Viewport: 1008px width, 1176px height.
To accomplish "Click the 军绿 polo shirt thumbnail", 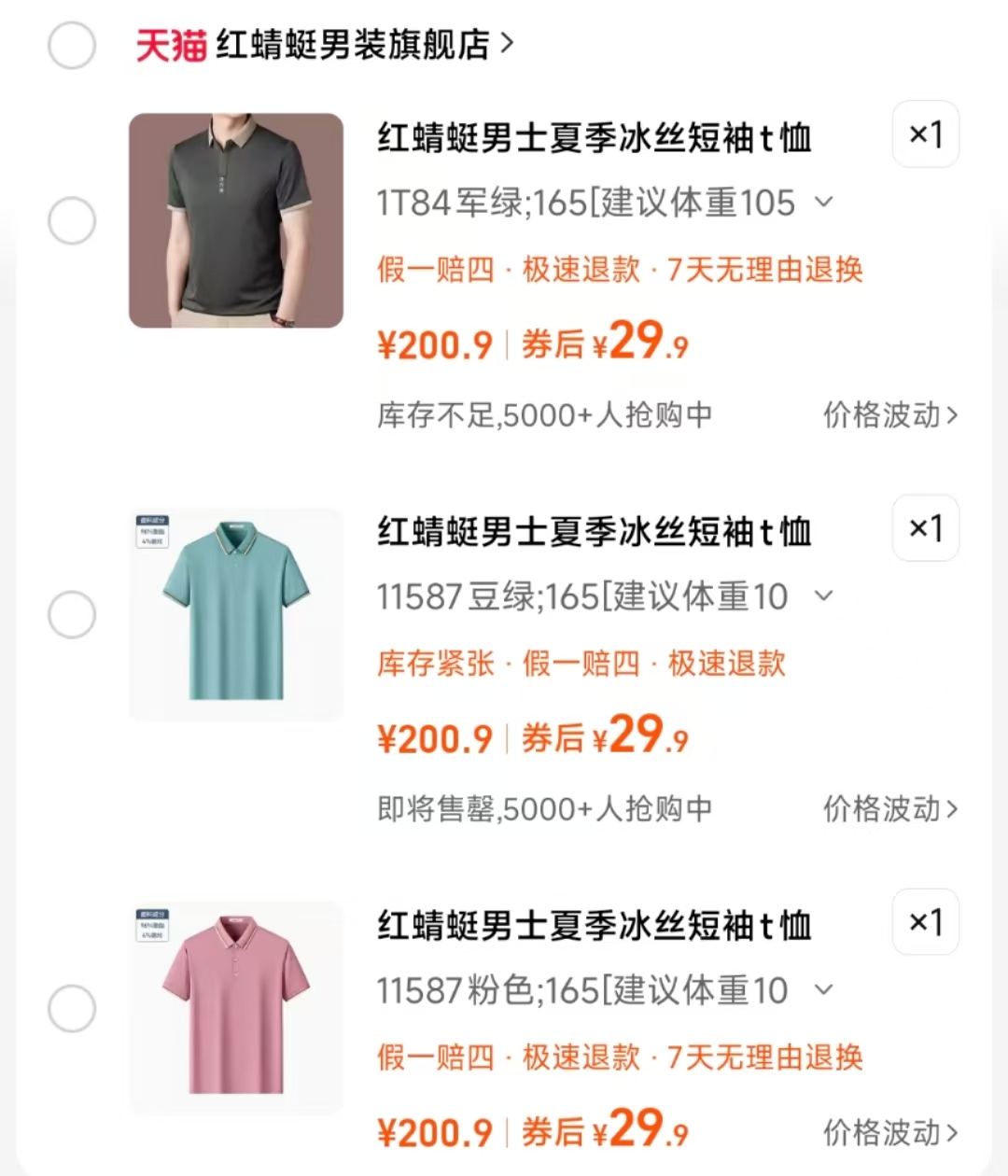I will click(x=235, y=220).
